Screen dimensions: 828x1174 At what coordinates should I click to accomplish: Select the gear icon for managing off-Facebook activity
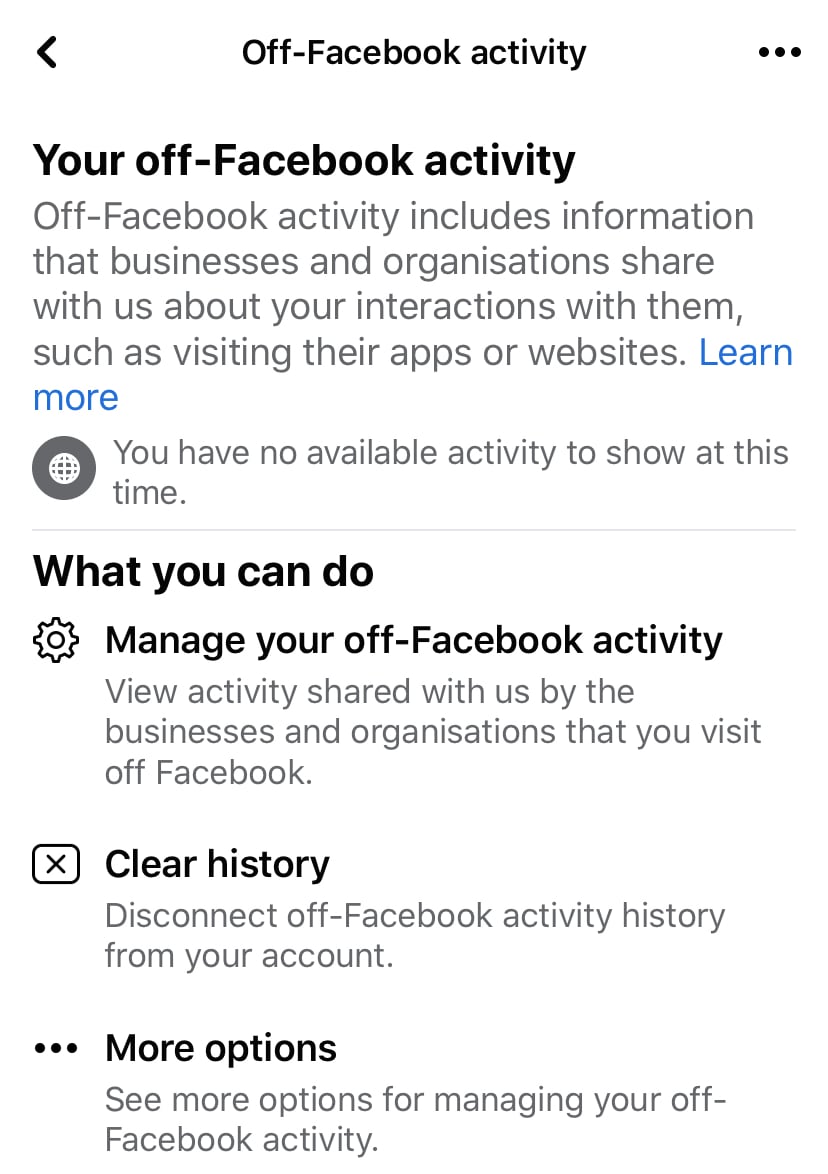pyautogui.click(x=56, y=640)
